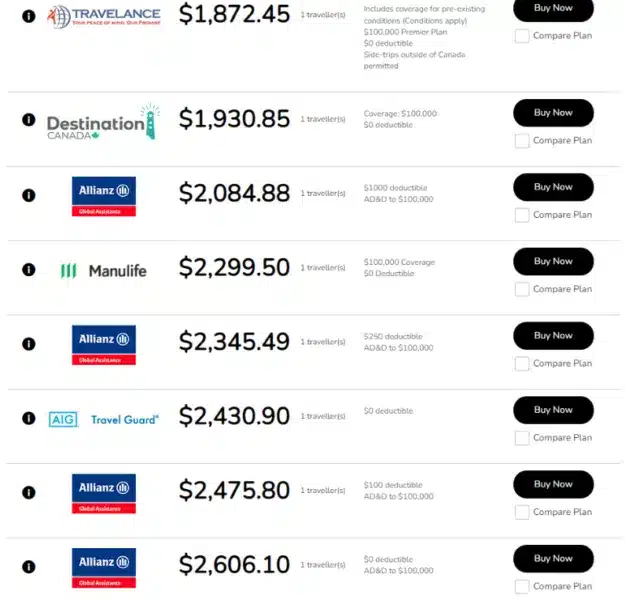The height and width of the screenshot is (600, 625).
Task: Buy the Travelance $1,872.45 plan
Action: click(x=553, y=8)
